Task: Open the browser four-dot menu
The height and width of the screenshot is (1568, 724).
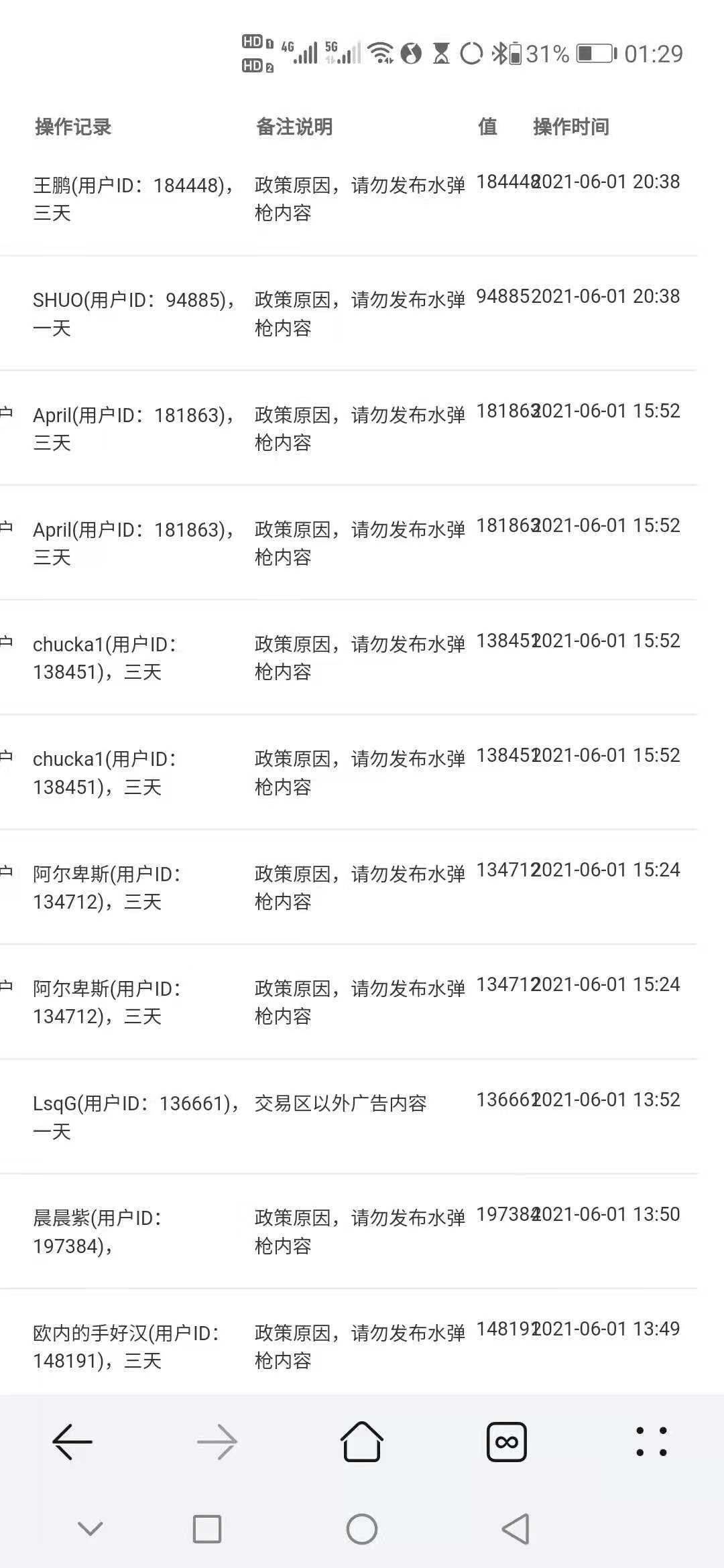Action: click(651, 1441)
